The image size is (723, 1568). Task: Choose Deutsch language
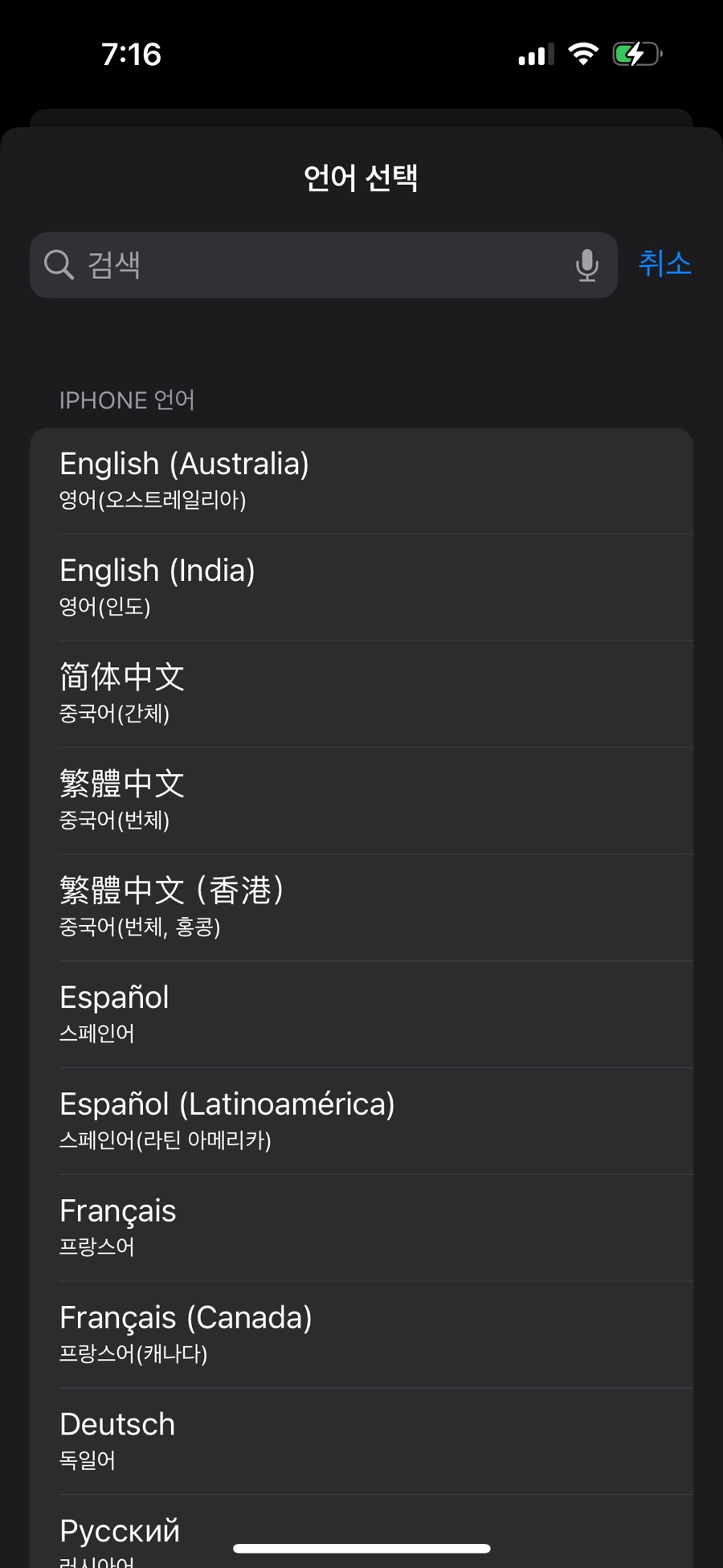pyautogui.click(x=361, y=1442)
